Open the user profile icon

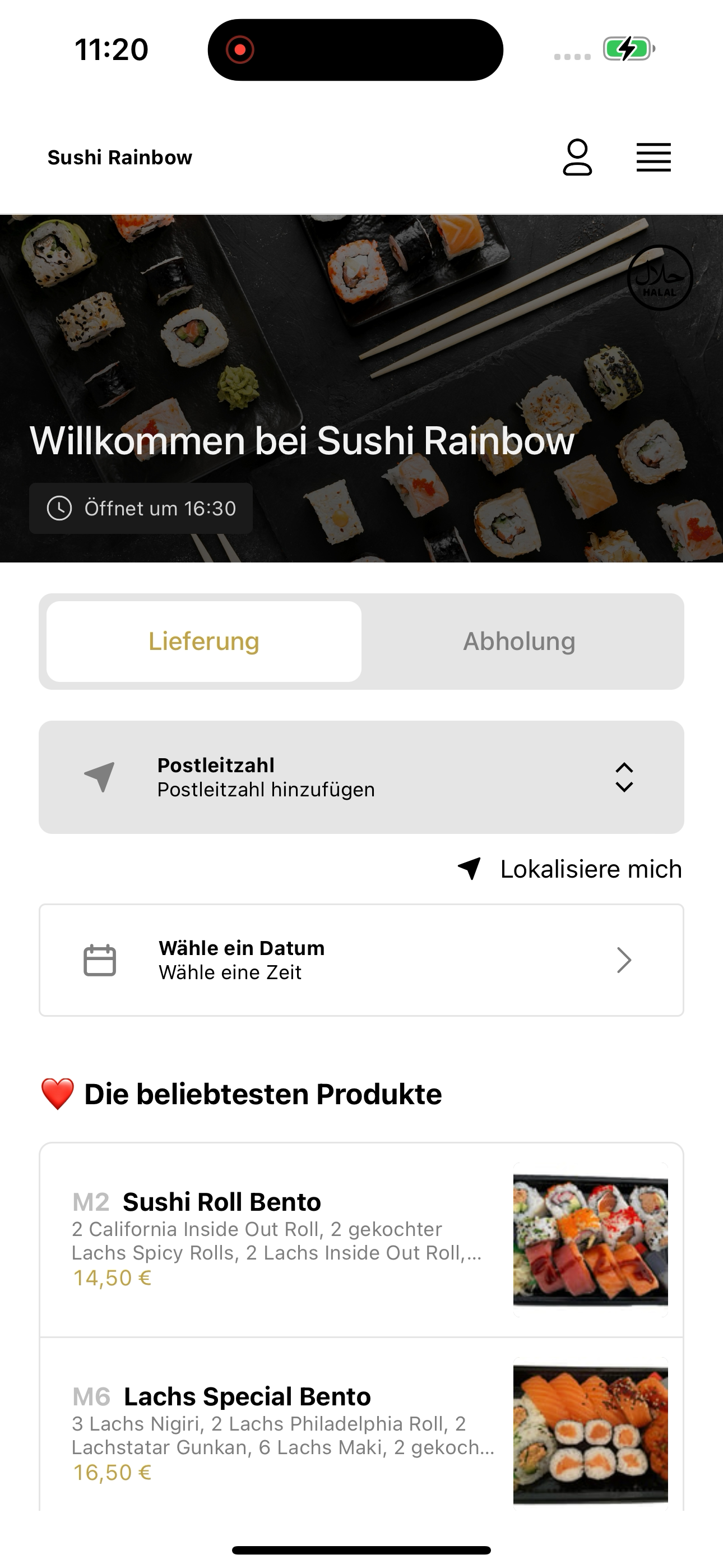click(577, 158)
